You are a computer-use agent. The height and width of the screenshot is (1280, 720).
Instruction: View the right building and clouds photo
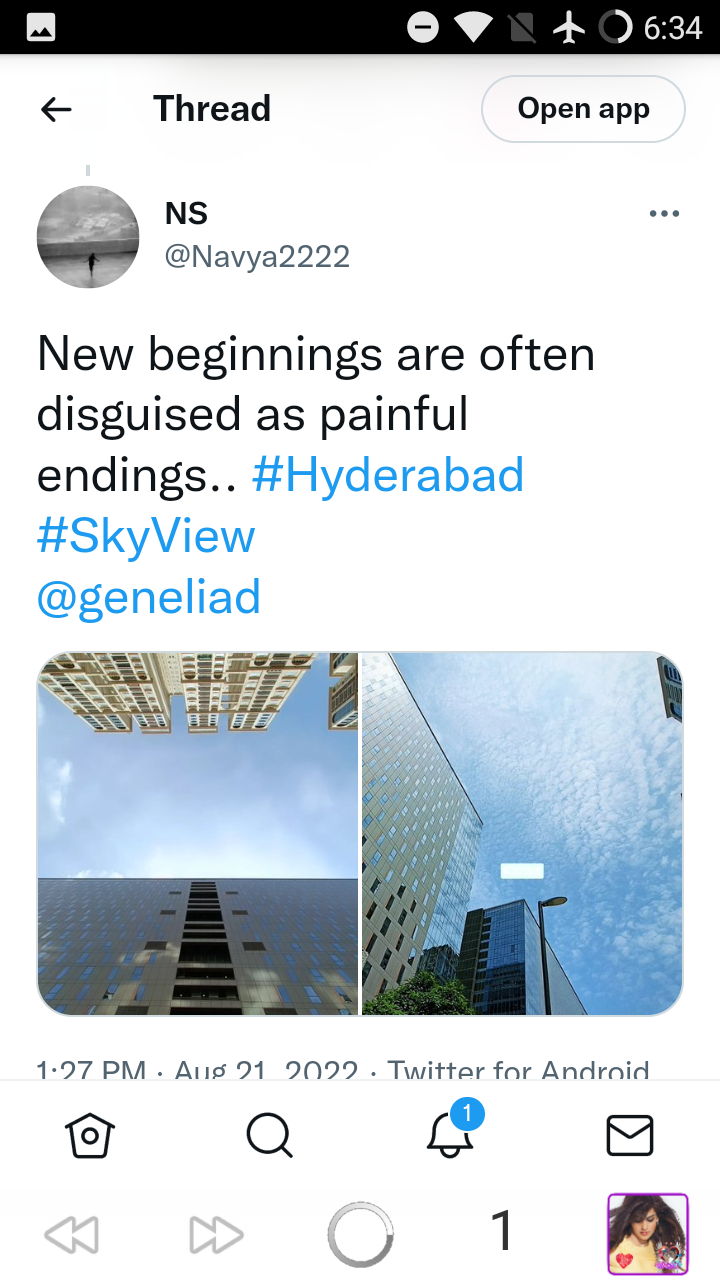point(522,834)
